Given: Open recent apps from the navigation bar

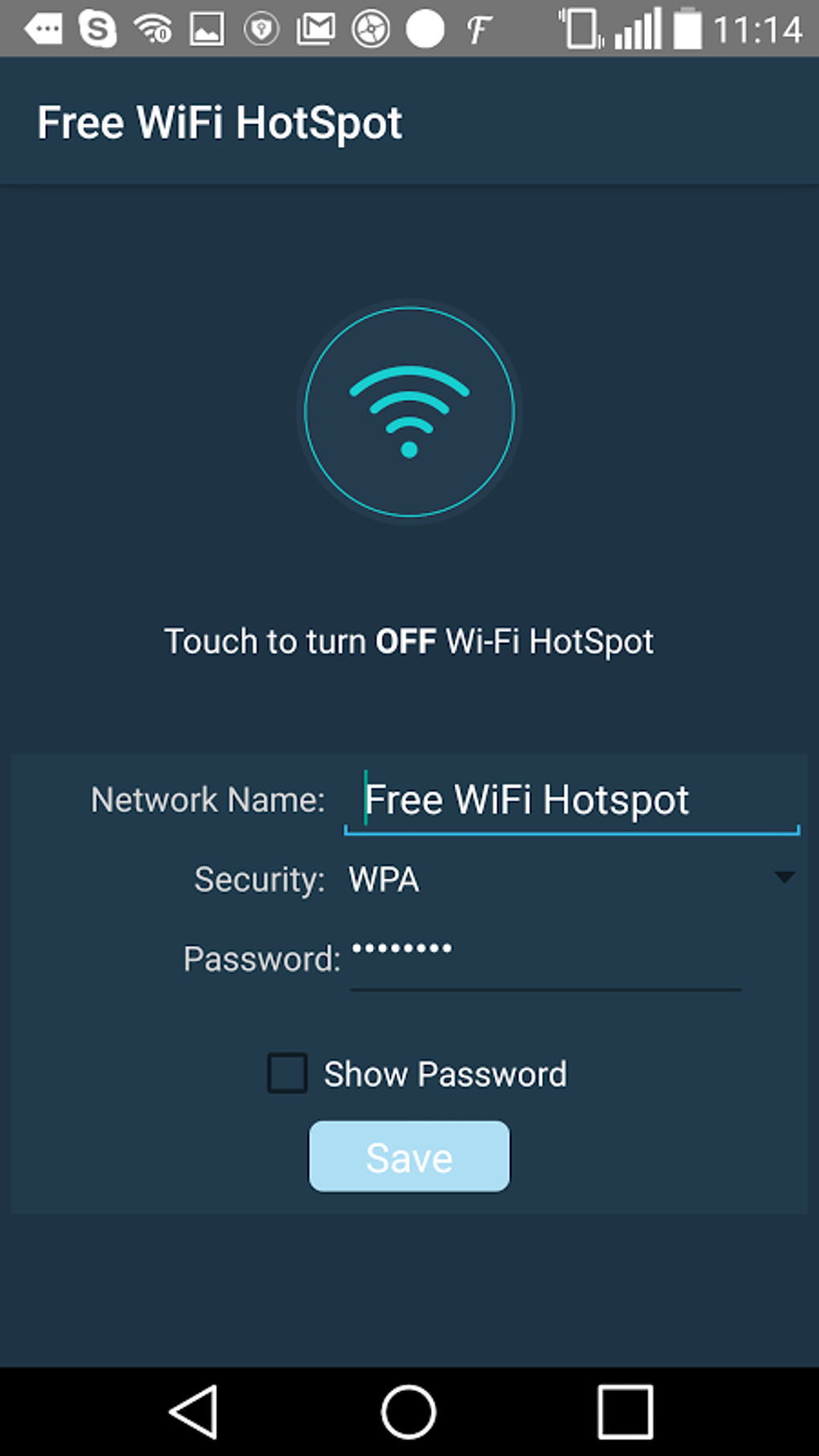Looking at the screenshot, I should [x=625, y=1411].
